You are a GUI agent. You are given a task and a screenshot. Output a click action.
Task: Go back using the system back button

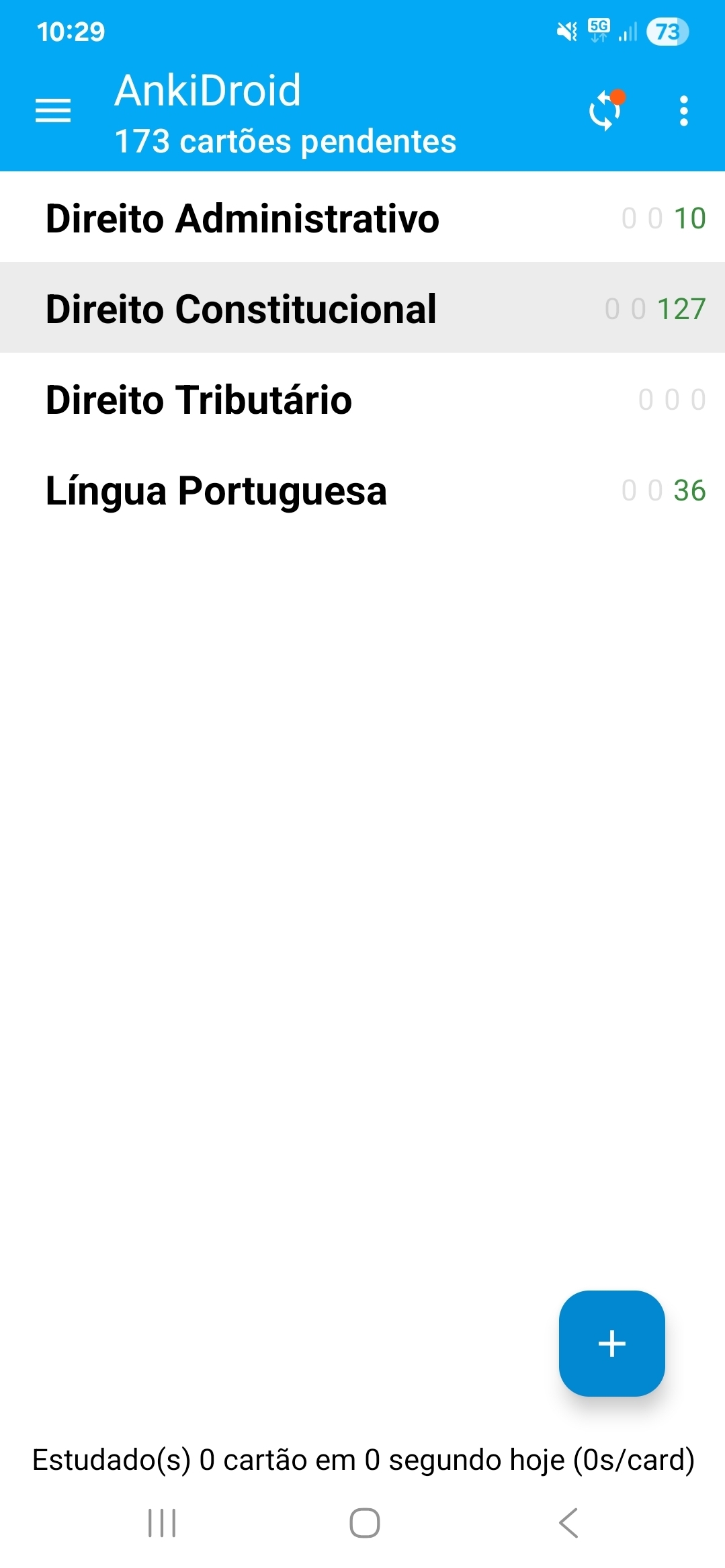pyautogui.click(x=568, y=1522)
